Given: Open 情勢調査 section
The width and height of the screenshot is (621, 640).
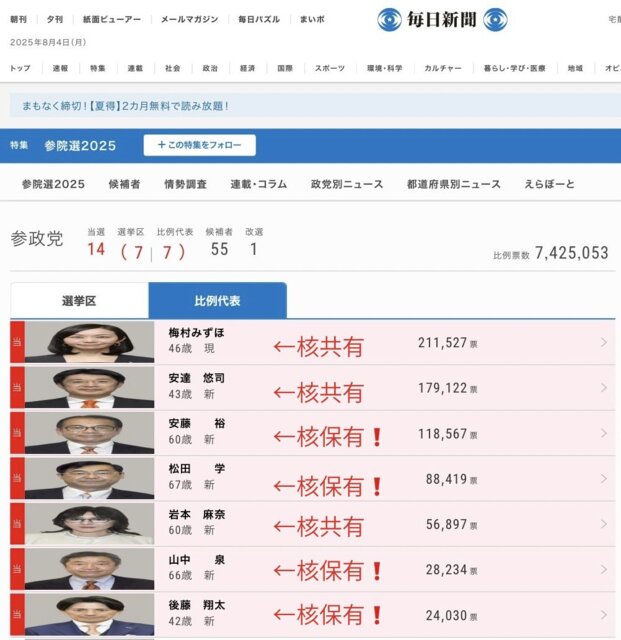Looking at the screenshot, I should [185, 184].
